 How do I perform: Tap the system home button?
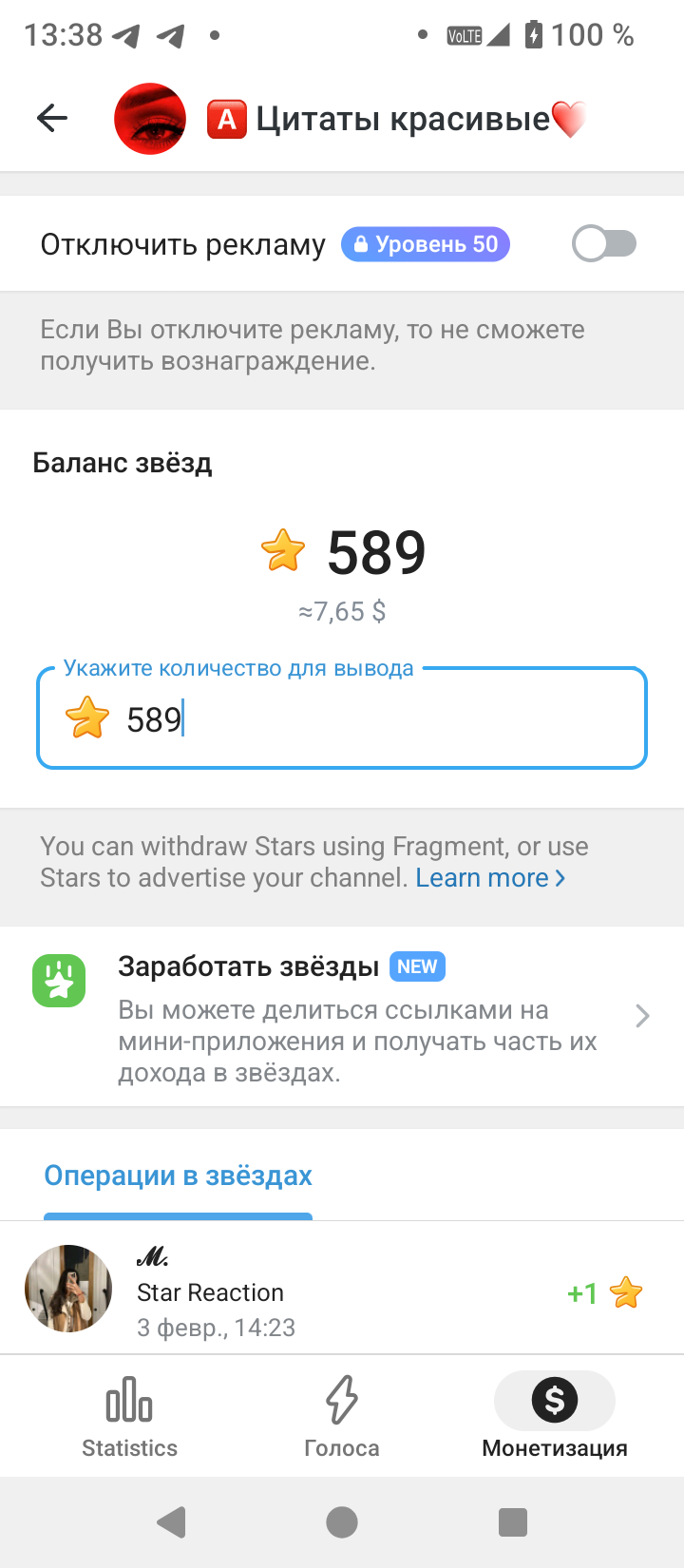(x=342, y=1522)
